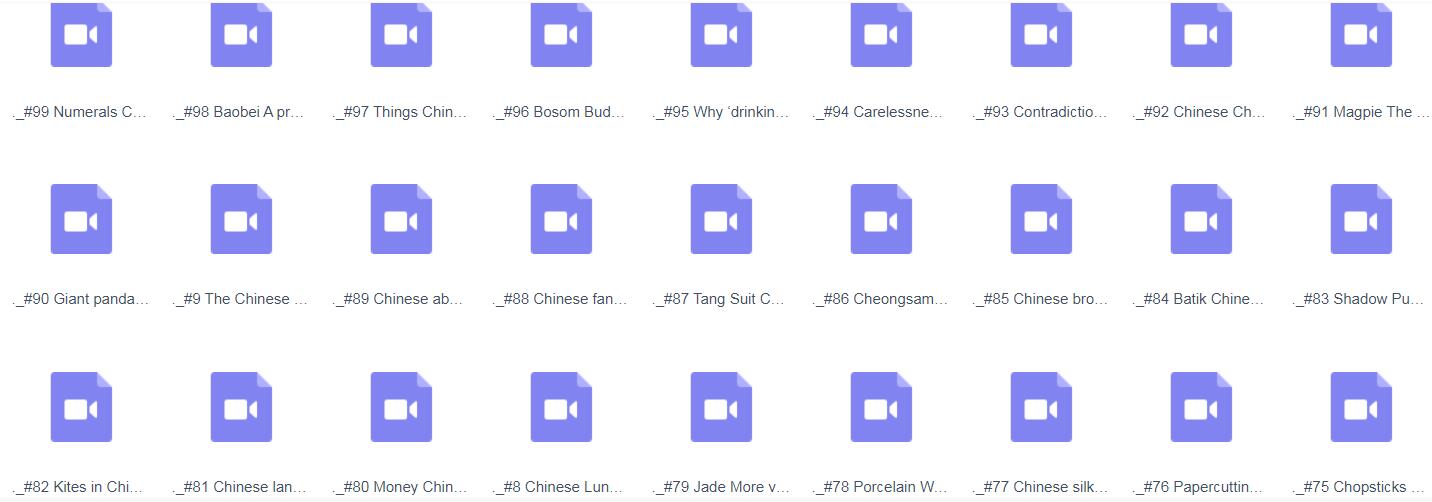The image size is (1432, 502).
Task: Open the #90 Giant panda video
Action: (x=81, y=220)
